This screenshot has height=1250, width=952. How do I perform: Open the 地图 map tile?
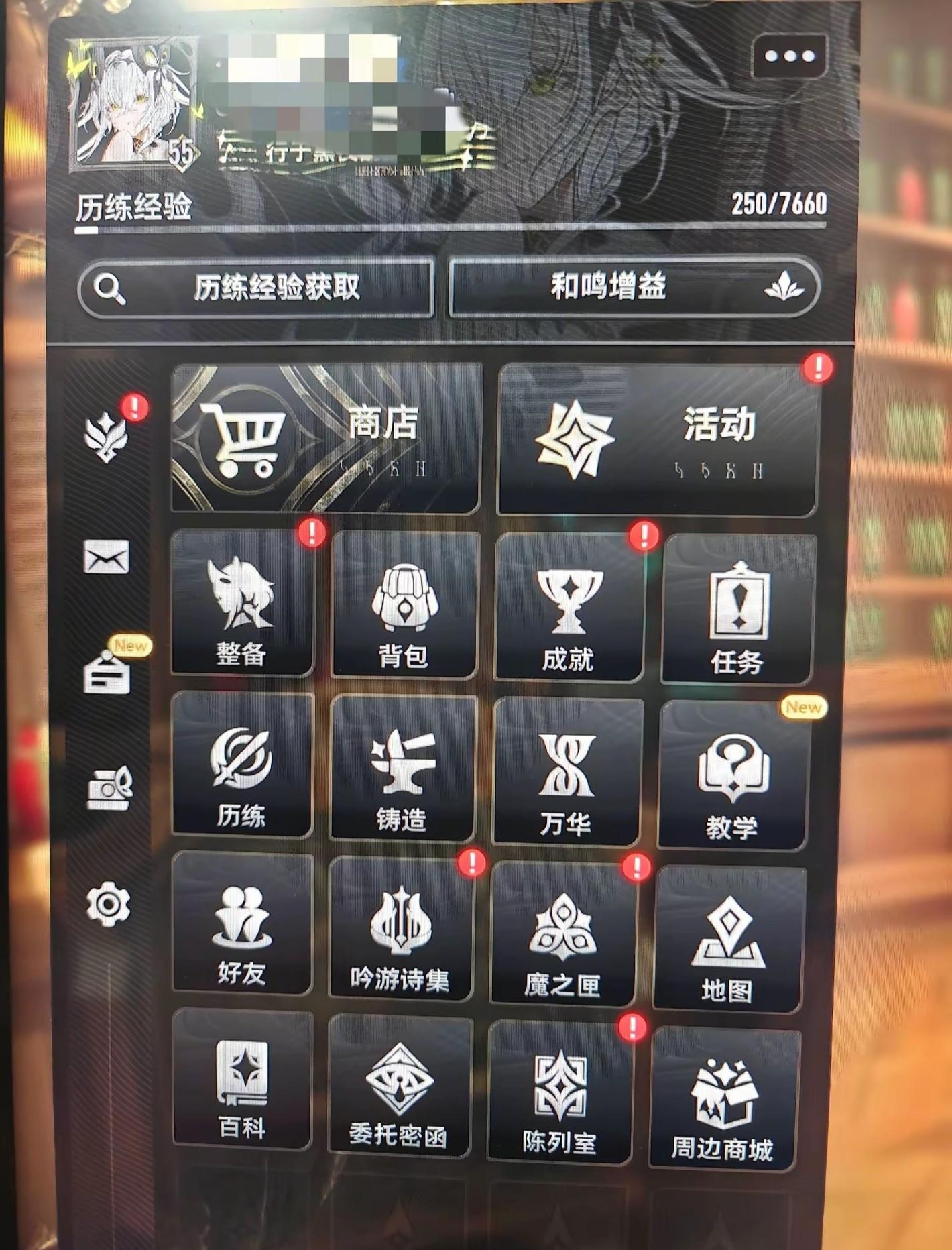(x=727, y=940)
